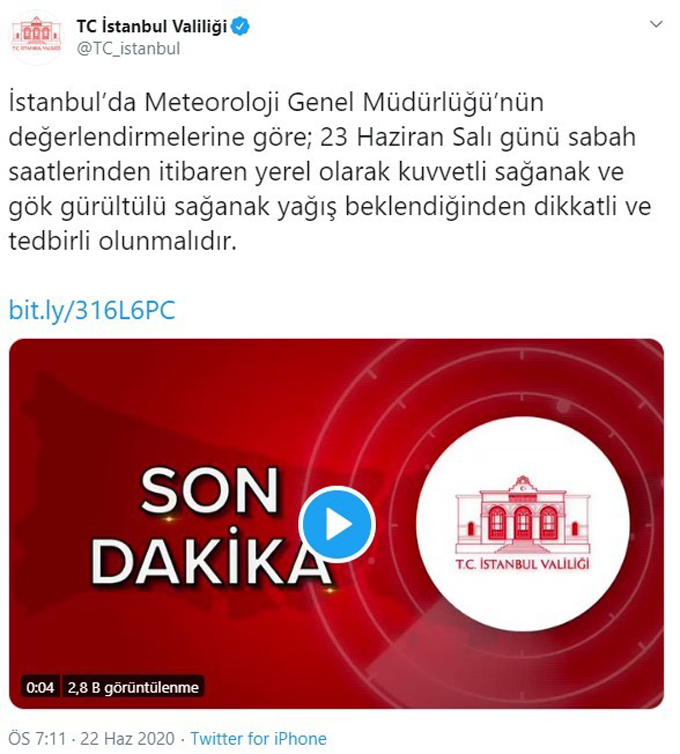Play the Son Dakika video
680x754 pixels.
pyautogui.click(x=337, y=524)
